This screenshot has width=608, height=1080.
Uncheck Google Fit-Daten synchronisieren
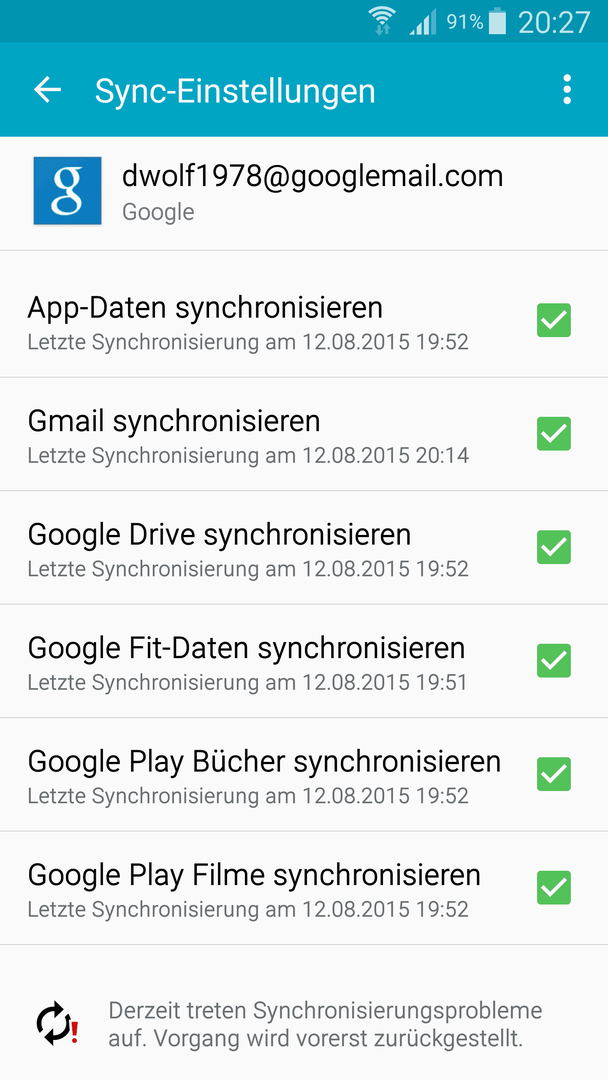pos(554,661)
